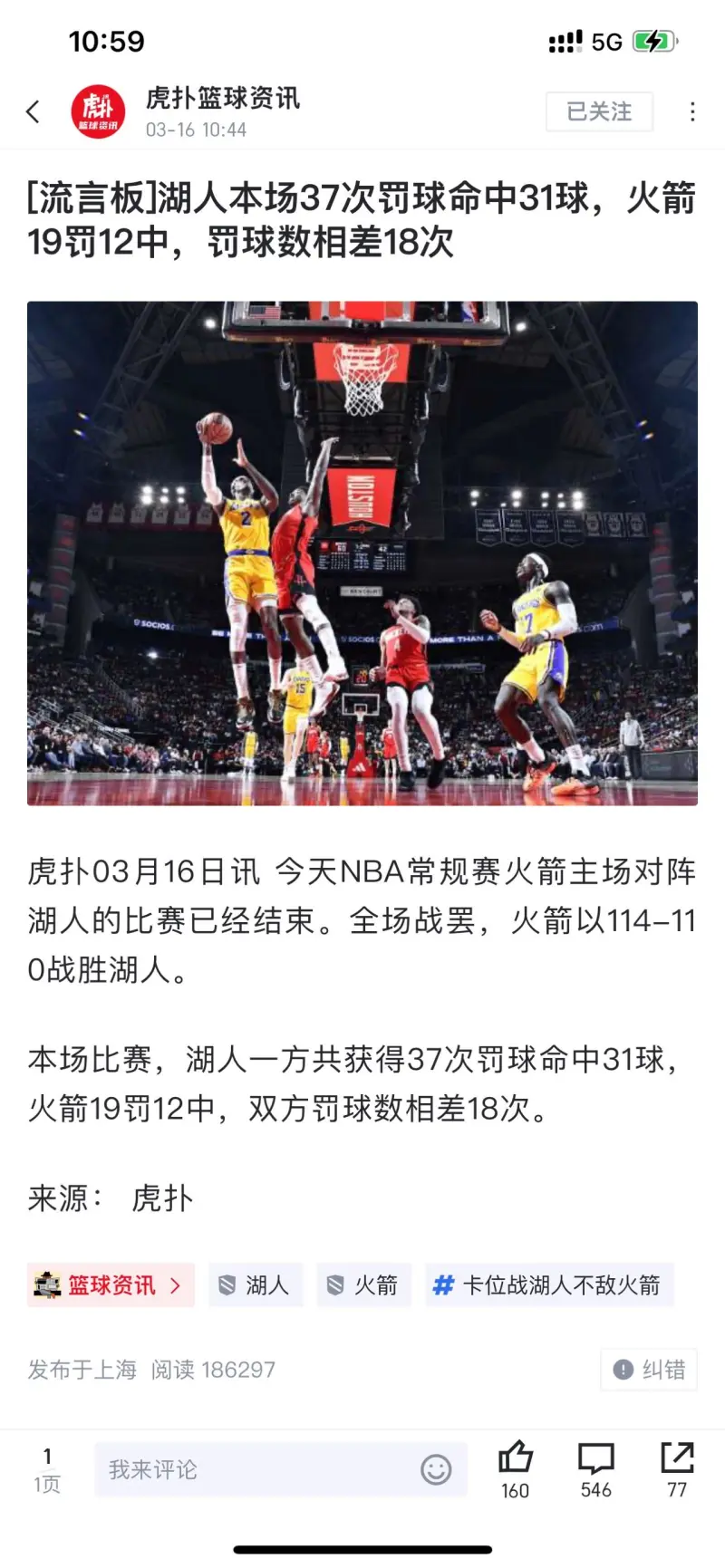
Task: Open the three-dot overflow menu
Action: click(692, 111)
